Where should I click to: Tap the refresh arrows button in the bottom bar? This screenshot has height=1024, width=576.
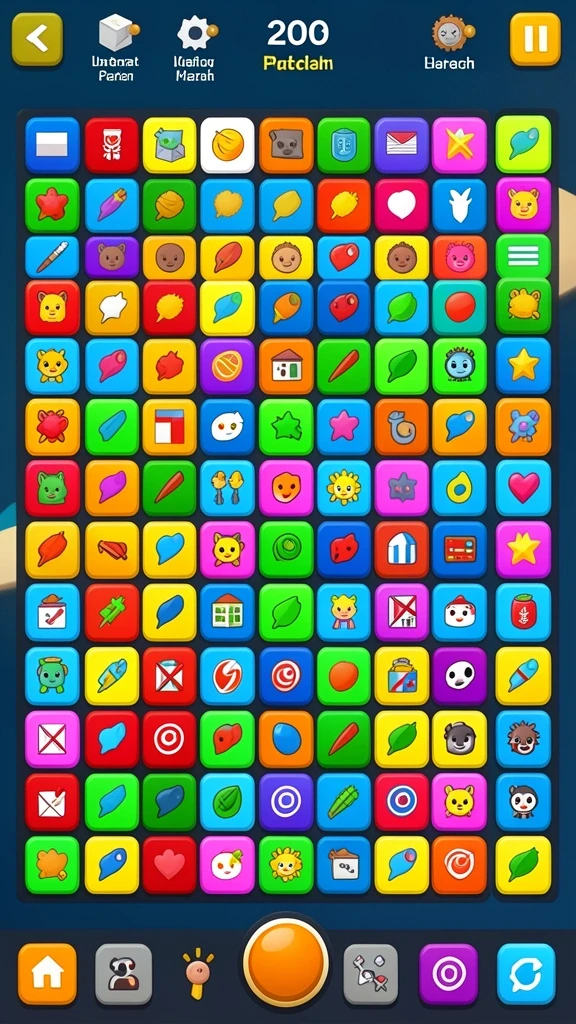[526, 974]
